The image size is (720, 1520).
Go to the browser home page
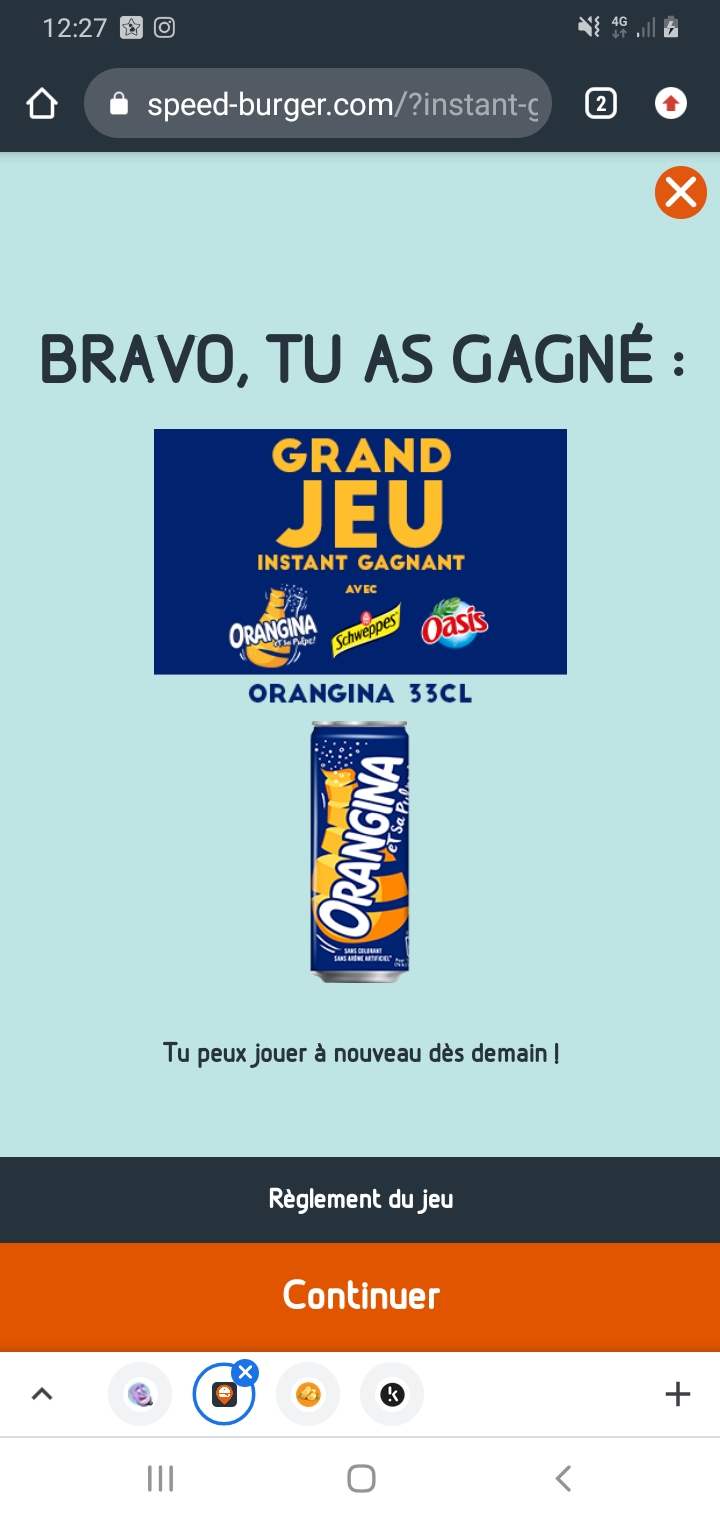pyautogui.click(x=42, y=104)
